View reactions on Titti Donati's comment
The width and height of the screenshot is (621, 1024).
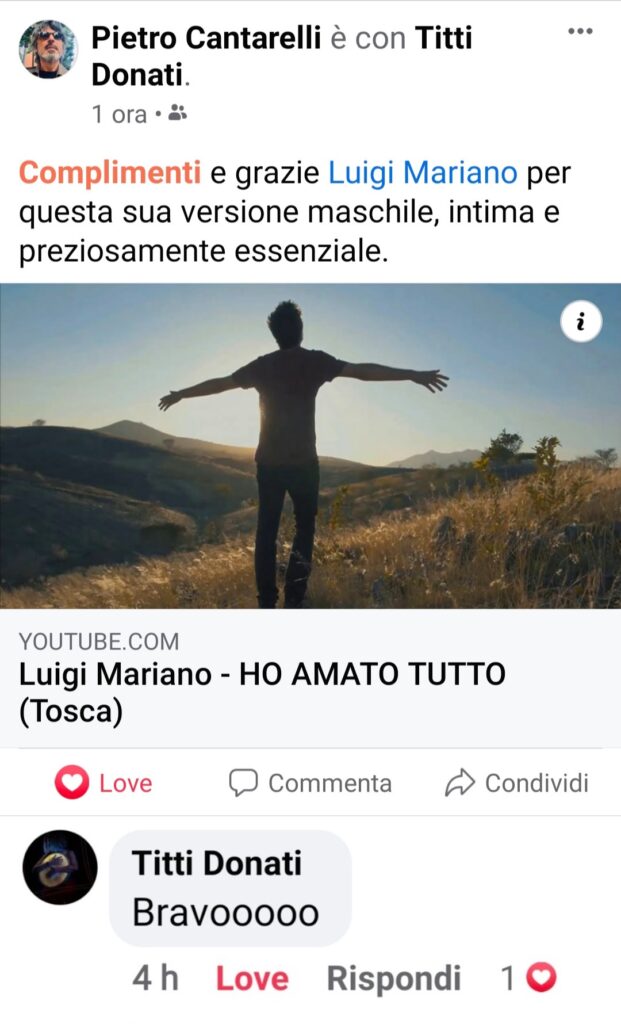click(x=528, y=978)
